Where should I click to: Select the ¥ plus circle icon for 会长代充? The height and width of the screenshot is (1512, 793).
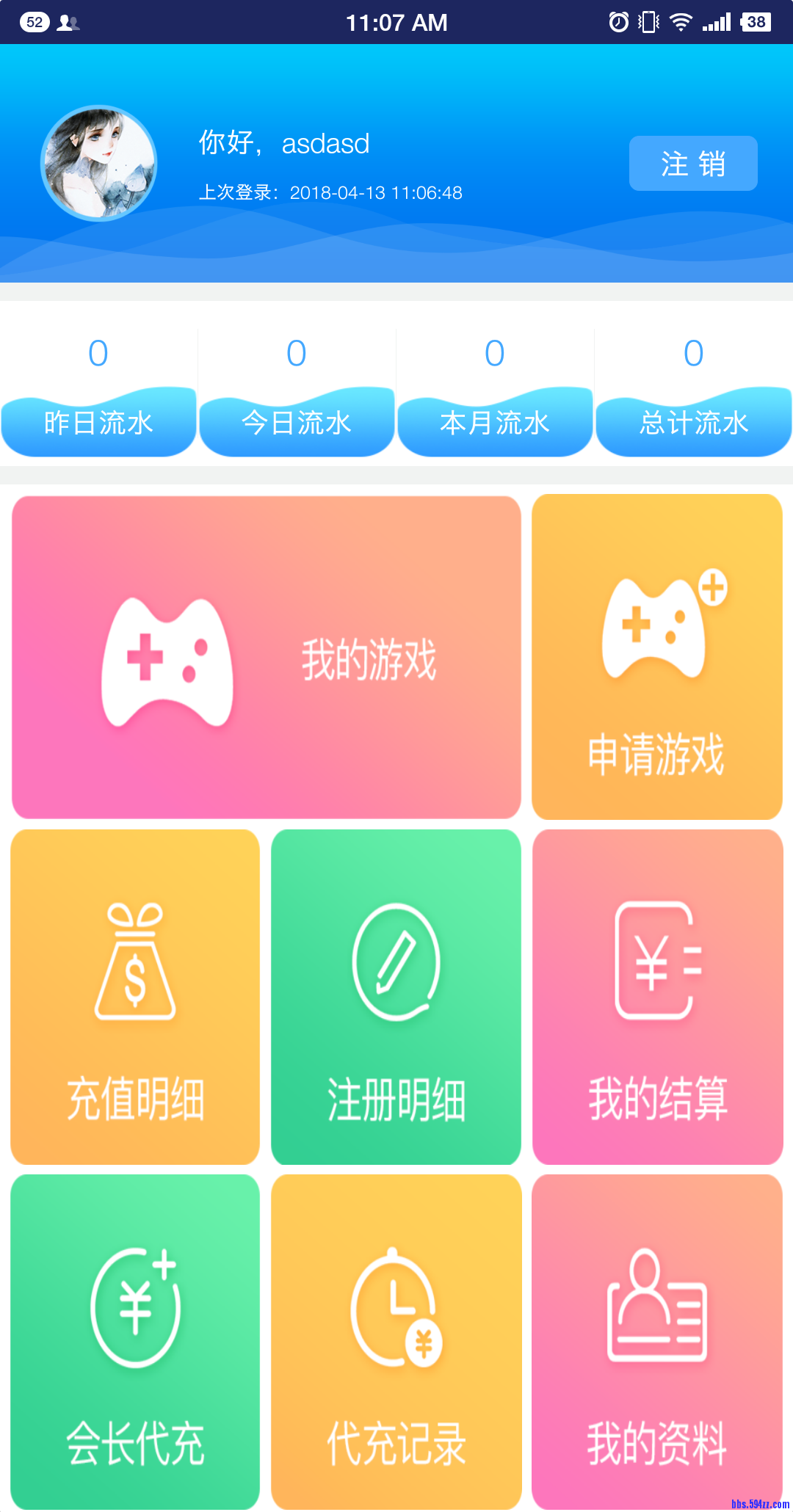tap(136, 1306)
